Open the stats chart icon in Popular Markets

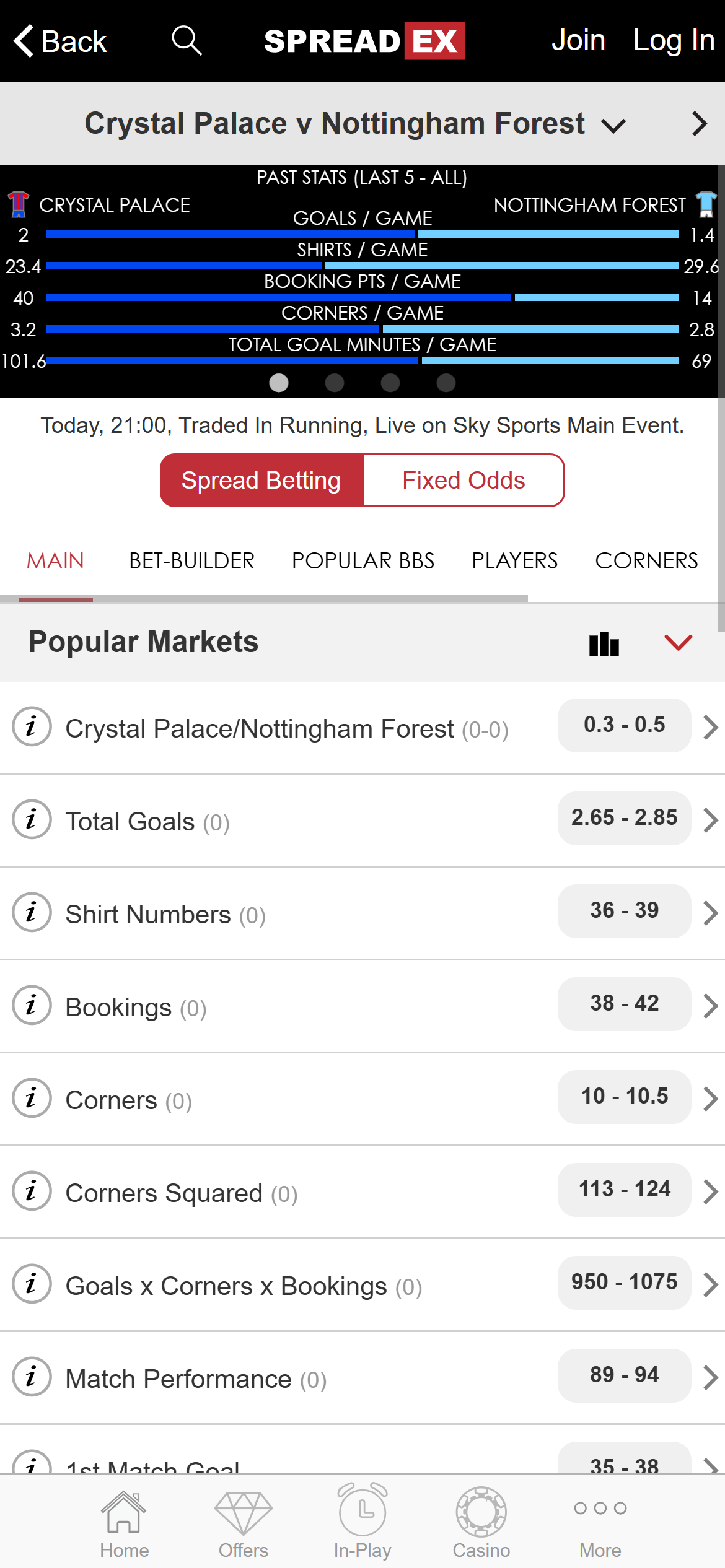(x=604, y=643)
